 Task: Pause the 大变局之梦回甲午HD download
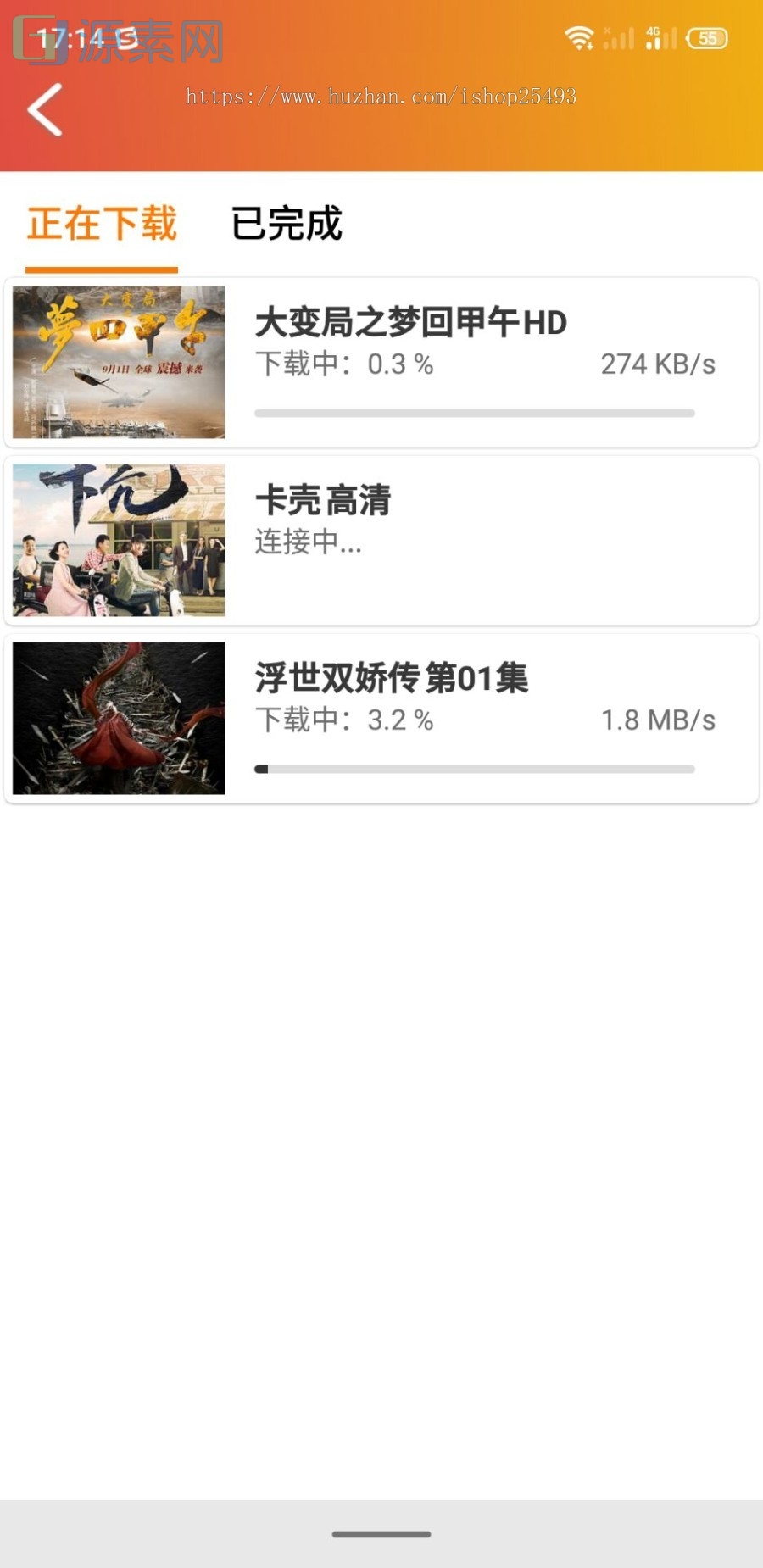point(381,360)
